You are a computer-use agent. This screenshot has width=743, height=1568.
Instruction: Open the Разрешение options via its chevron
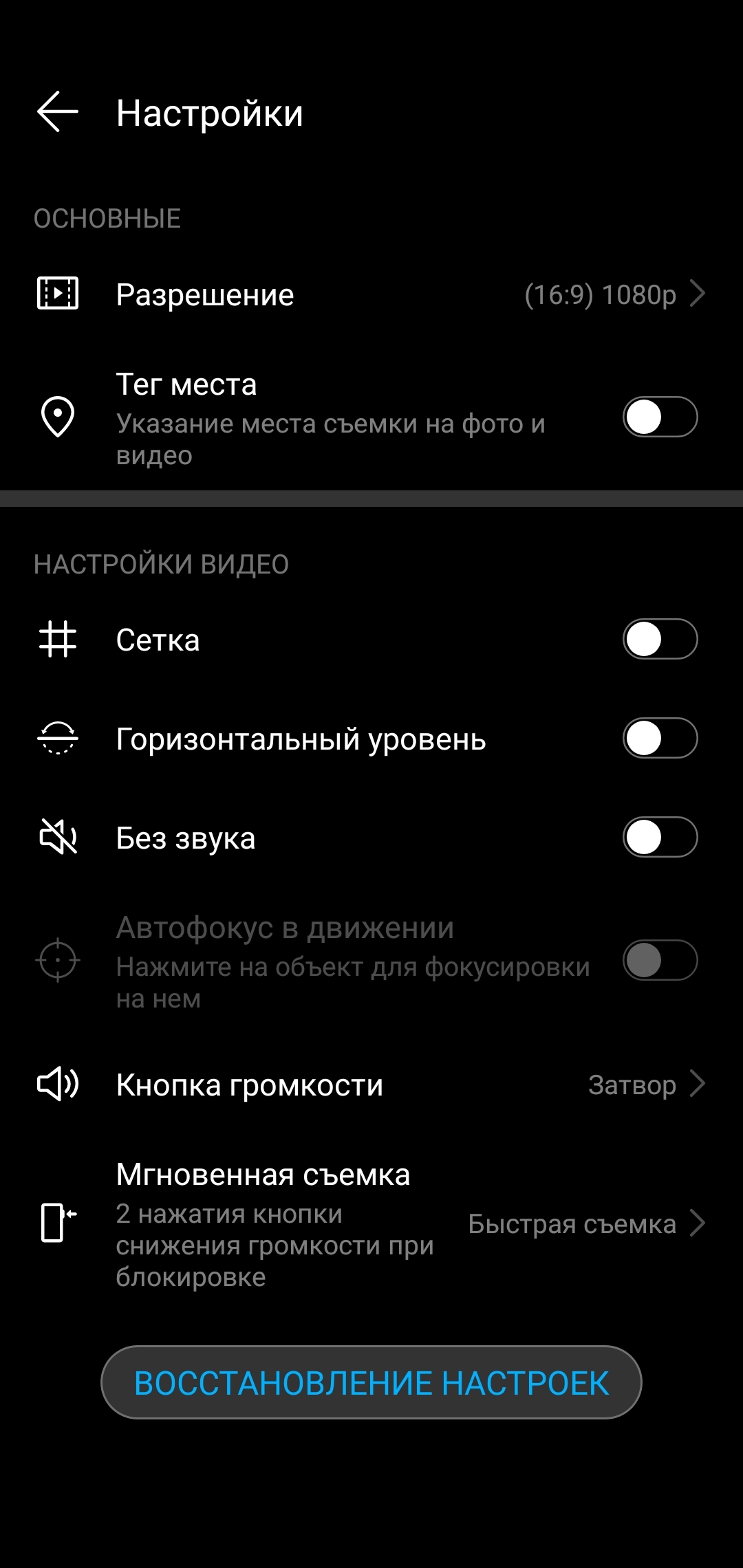700,294
